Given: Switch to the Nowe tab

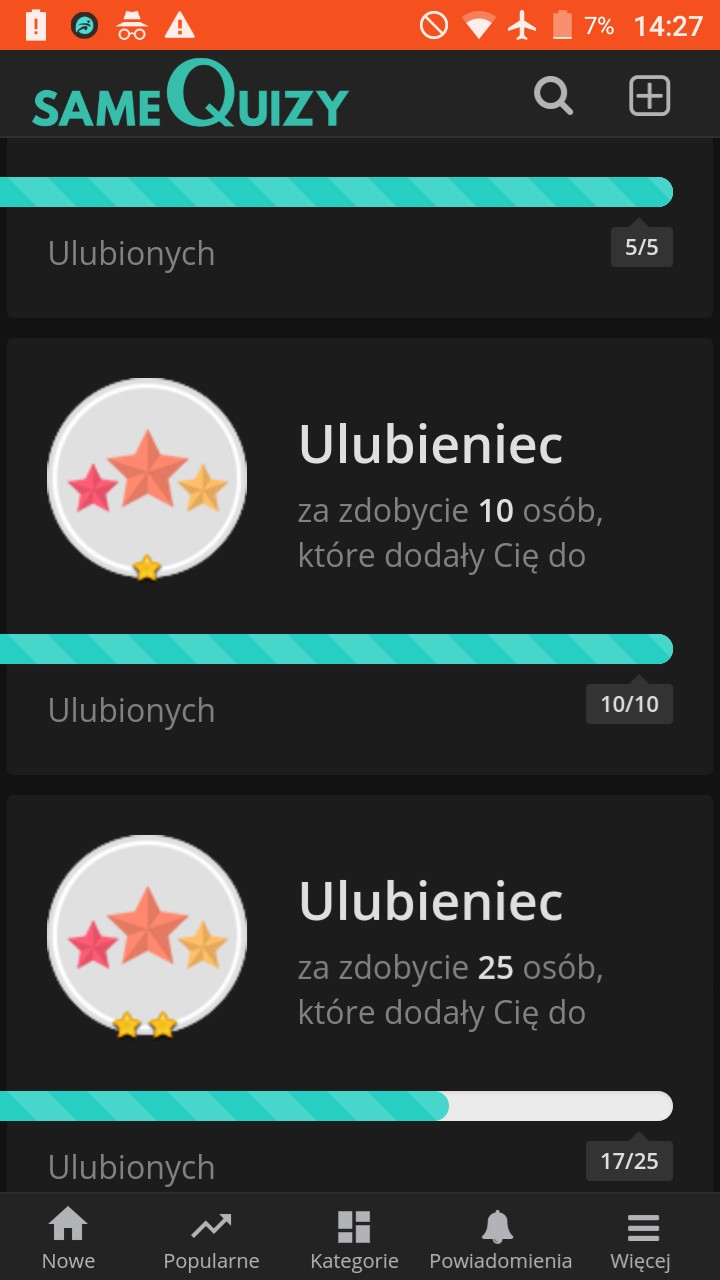Looking at the screenshot, I should tap(68, 1238).
